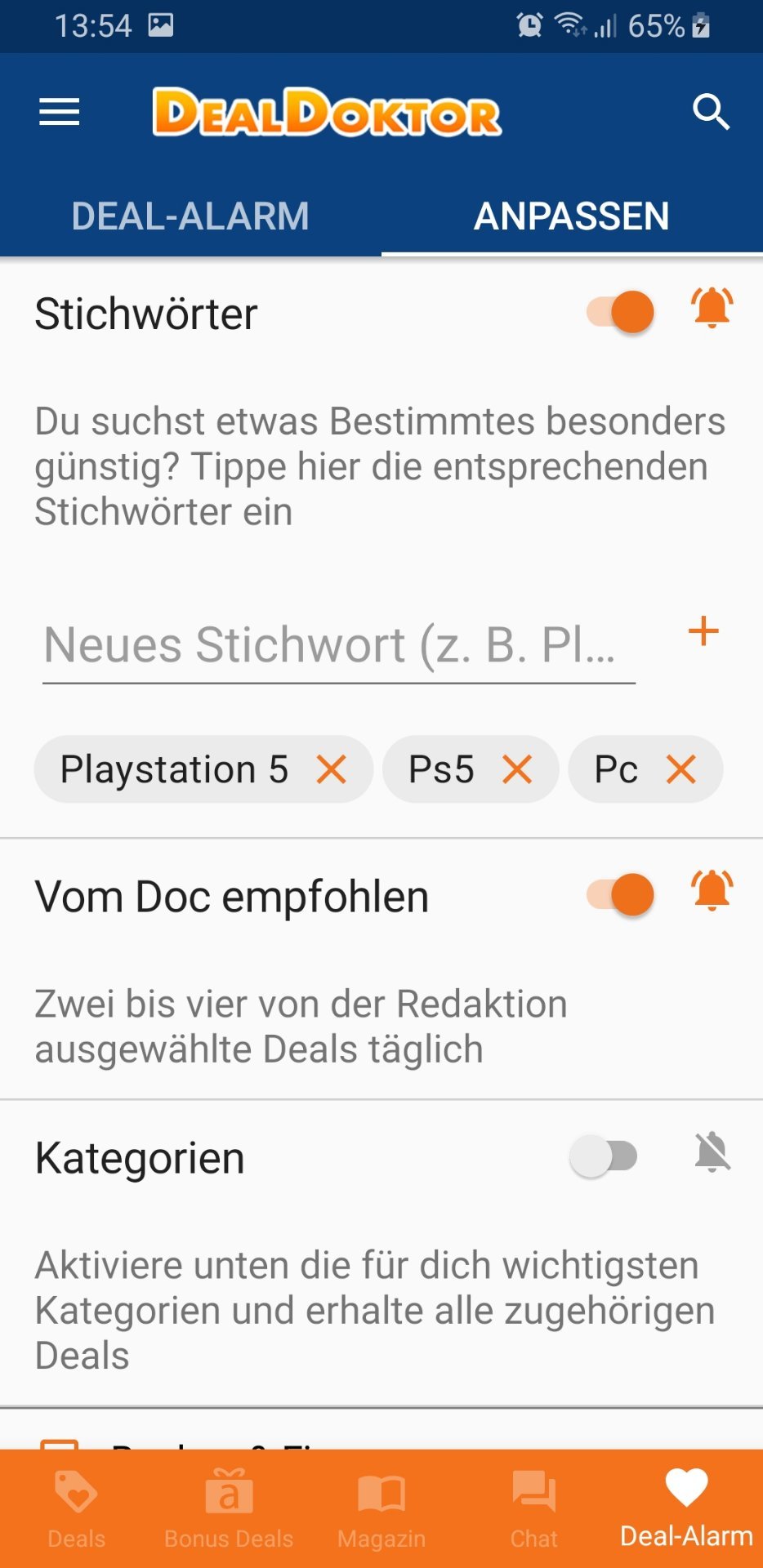The height and width of the screenshot is (1568, 763).
Task: Tap the muted bell next to Kategorien
Action: 712,1152
